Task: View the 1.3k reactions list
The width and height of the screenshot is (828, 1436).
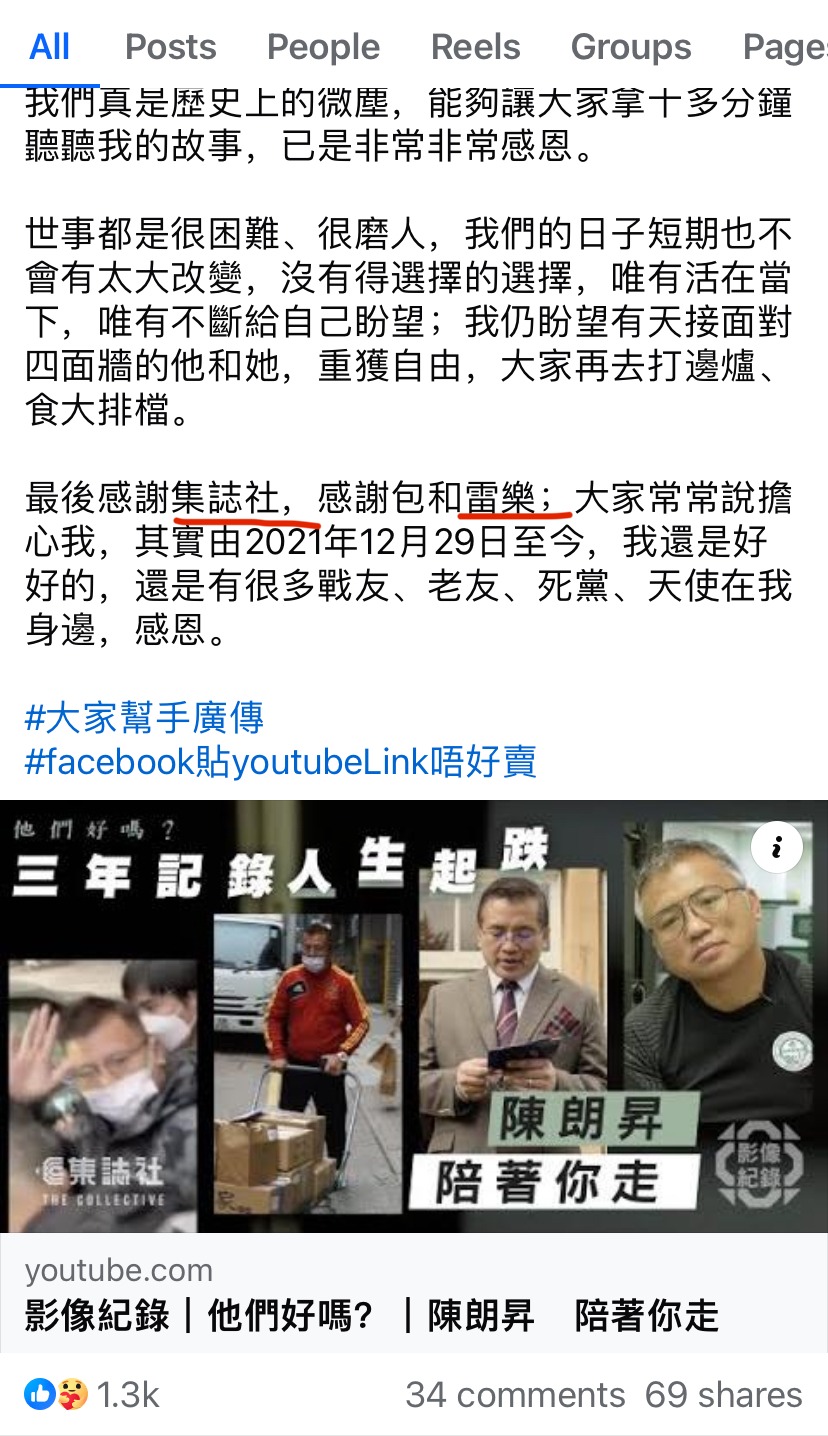Action: pos(92,1394)
